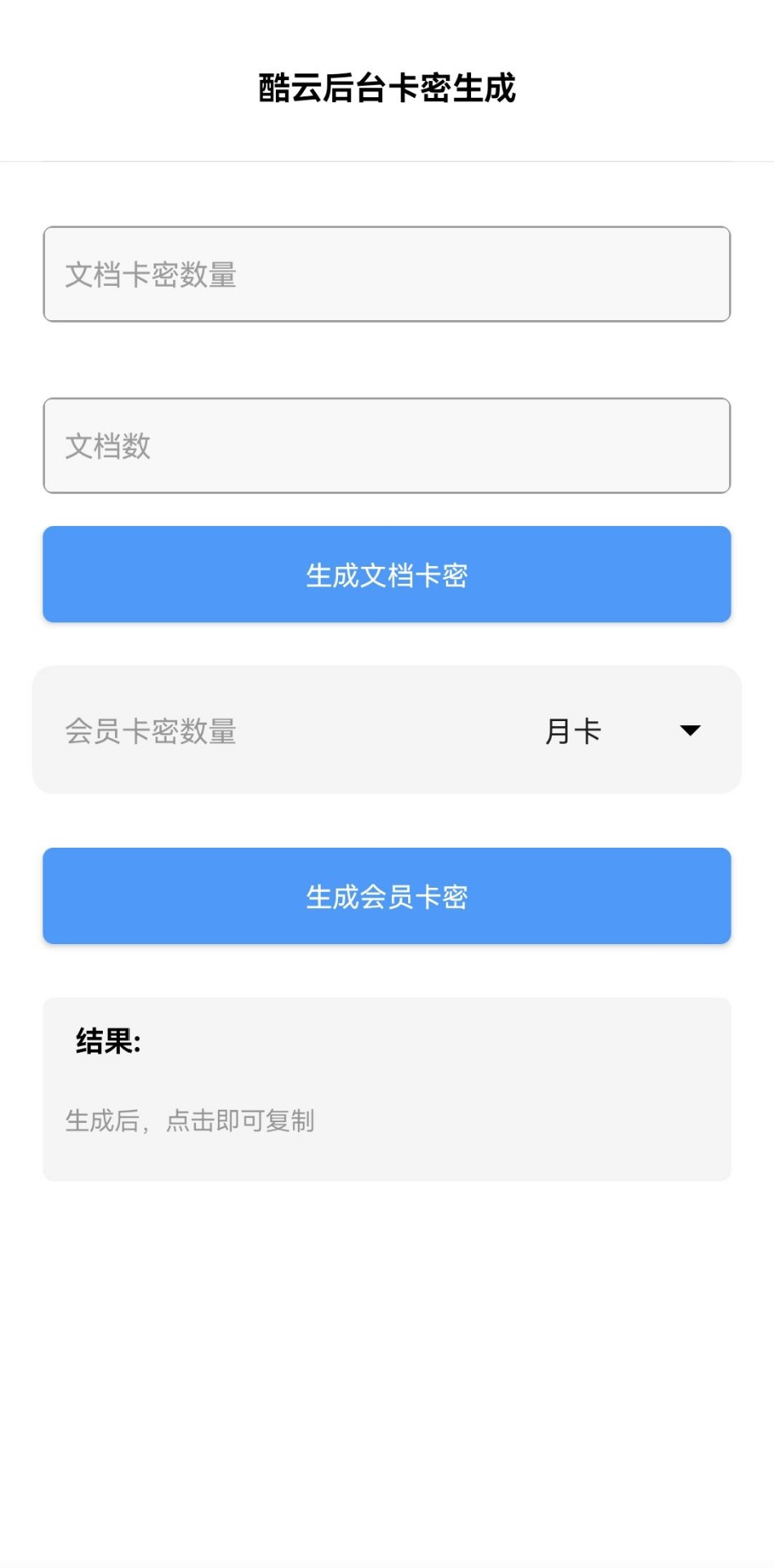
Task: Focus the 文档数 text field
Action: (386, 446)
